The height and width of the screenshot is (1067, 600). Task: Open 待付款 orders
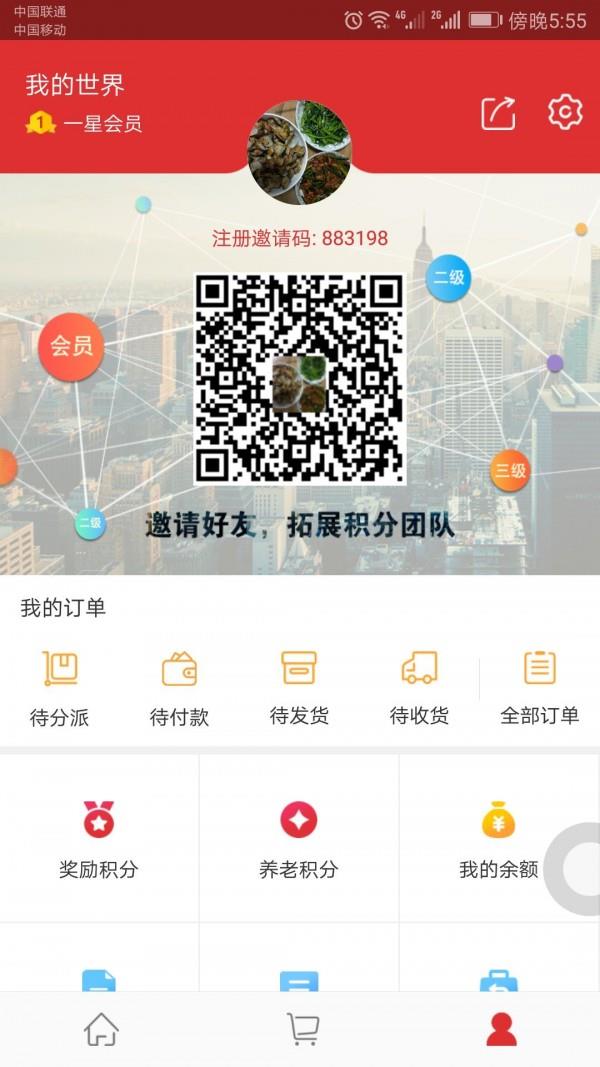tap(179, 687)
